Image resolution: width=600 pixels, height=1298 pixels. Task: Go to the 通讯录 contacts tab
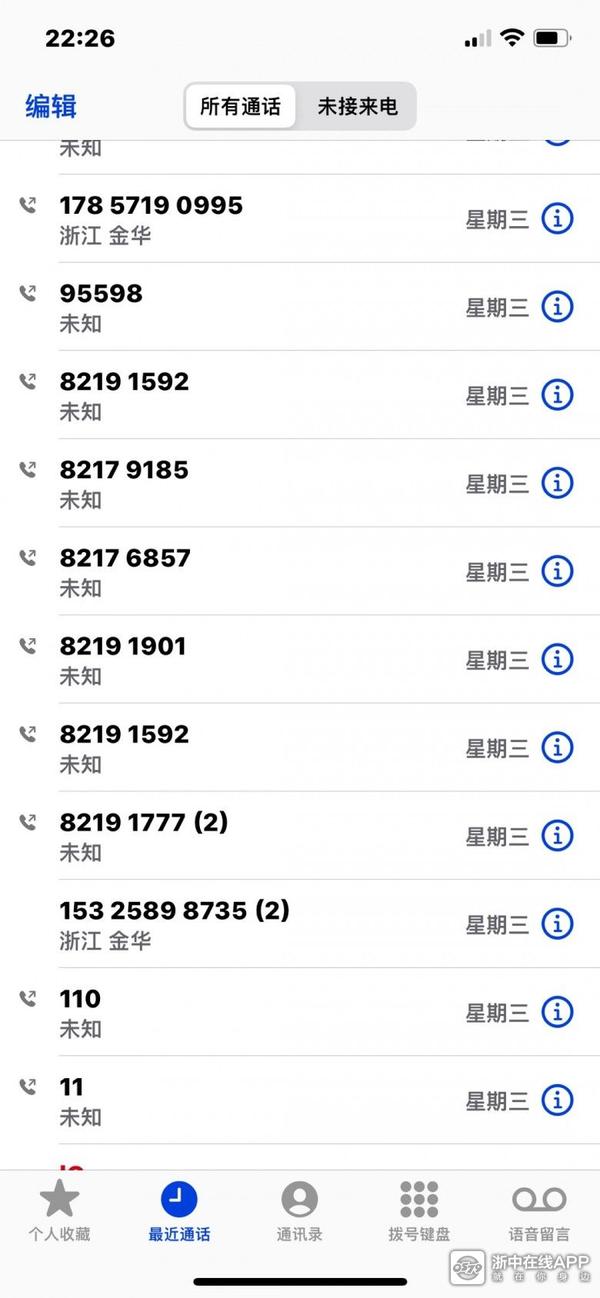click(299, 1210)
